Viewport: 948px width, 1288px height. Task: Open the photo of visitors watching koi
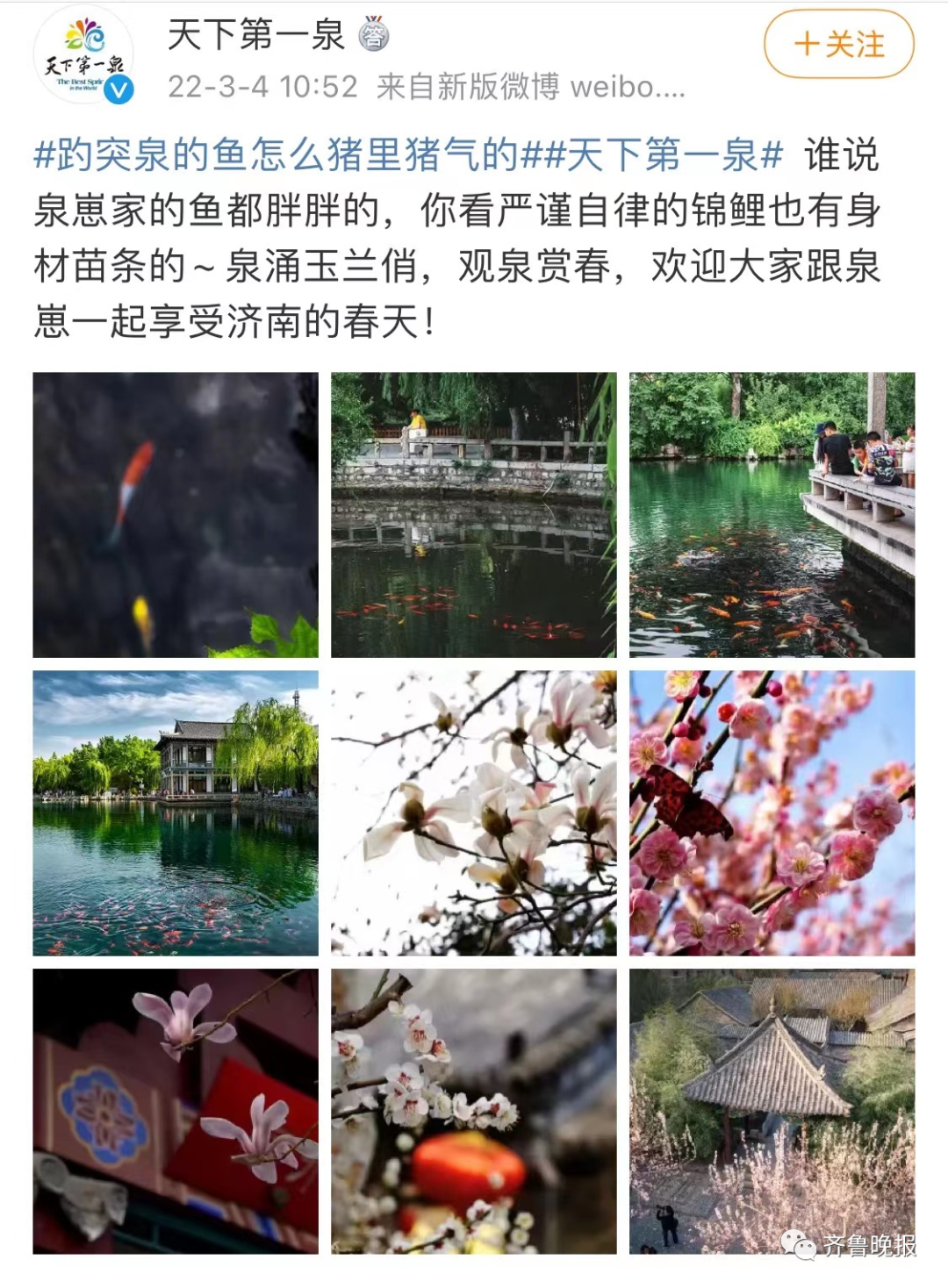pyautogui.click(x=772, y=515)
